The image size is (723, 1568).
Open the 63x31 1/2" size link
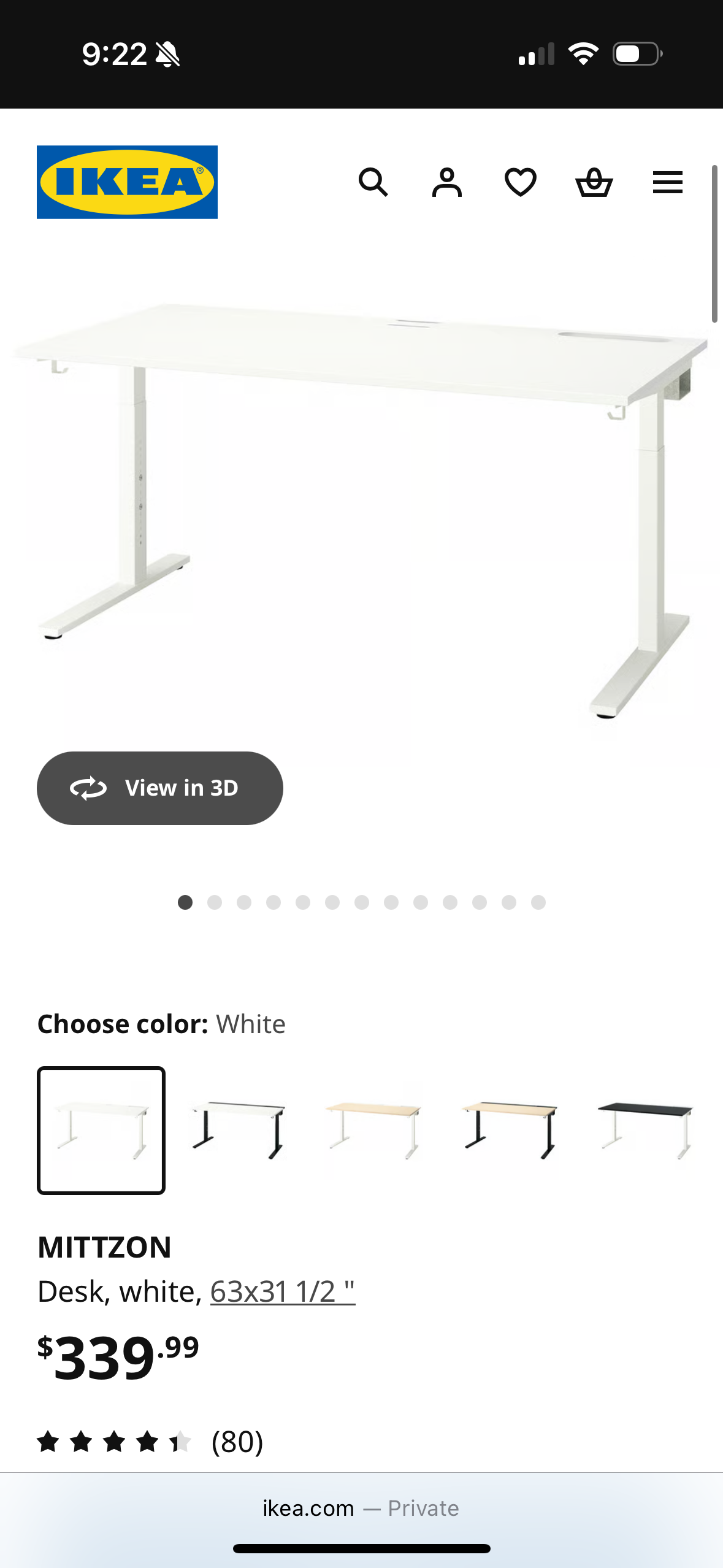pyautogui.click(x=283, y=1291)
